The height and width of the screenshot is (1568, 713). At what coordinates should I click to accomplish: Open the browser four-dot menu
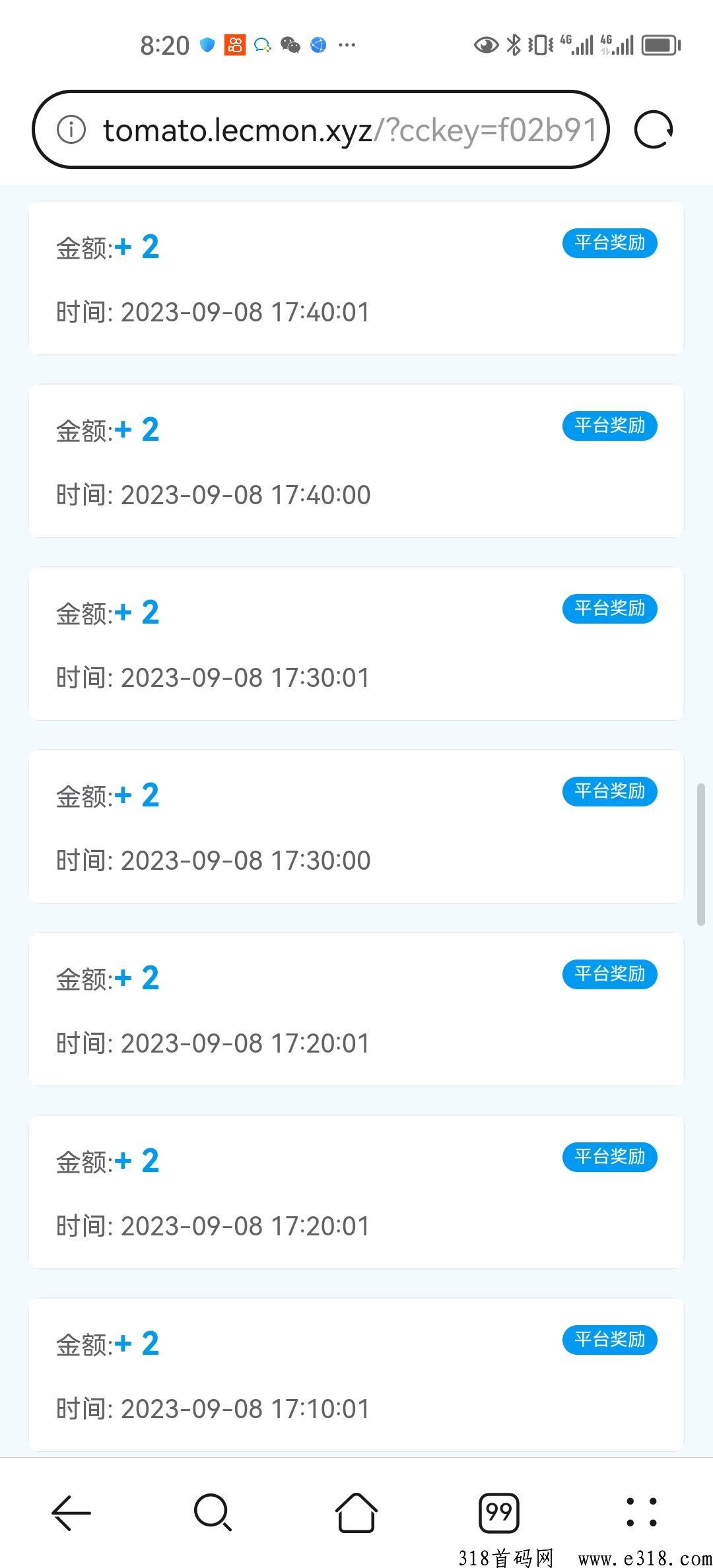click(x=641, y=1512)
